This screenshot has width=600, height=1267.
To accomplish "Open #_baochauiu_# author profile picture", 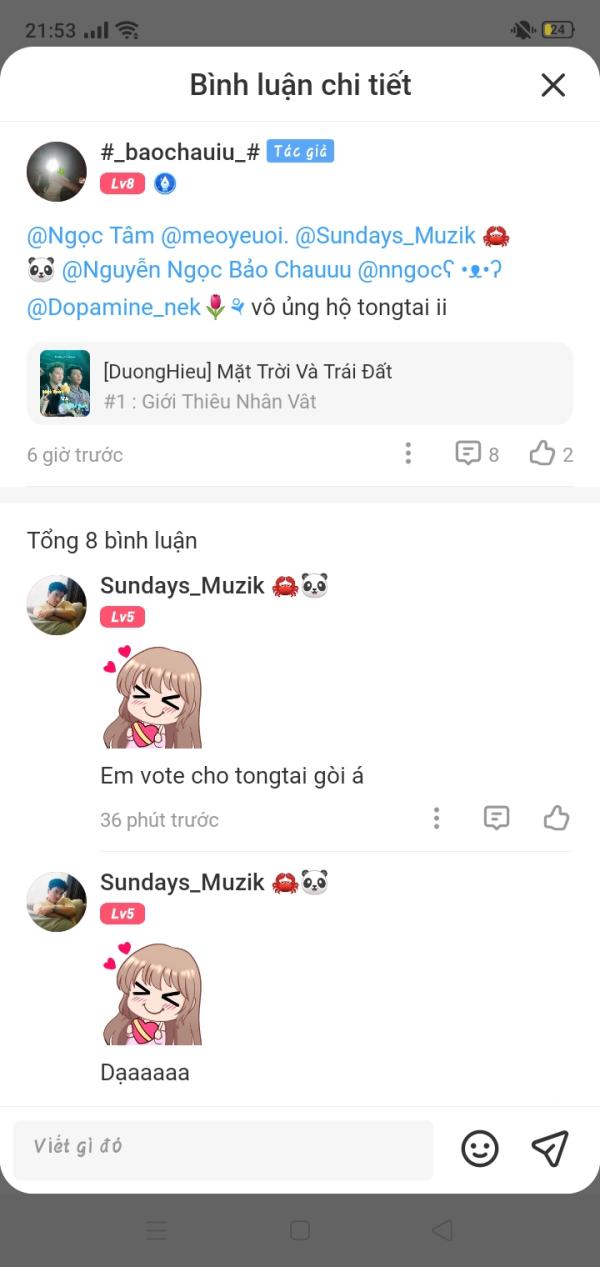I will click(x=56, y=171).
